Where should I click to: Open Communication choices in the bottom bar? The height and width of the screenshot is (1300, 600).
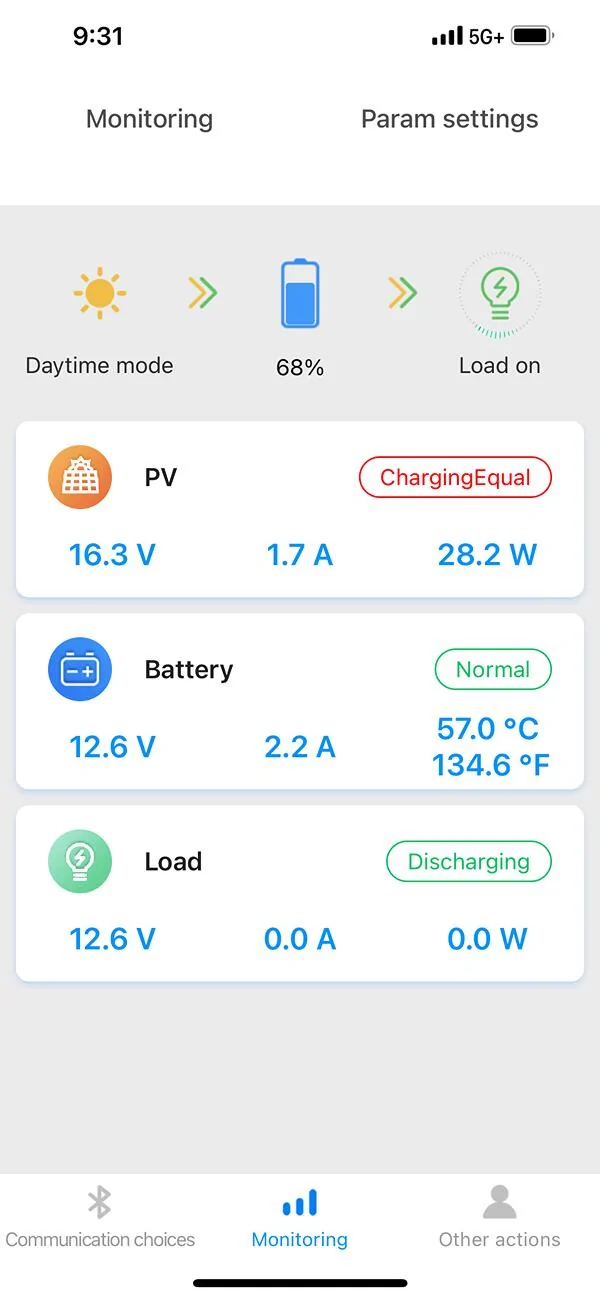pyautogui.click(x=100, y=1218)
